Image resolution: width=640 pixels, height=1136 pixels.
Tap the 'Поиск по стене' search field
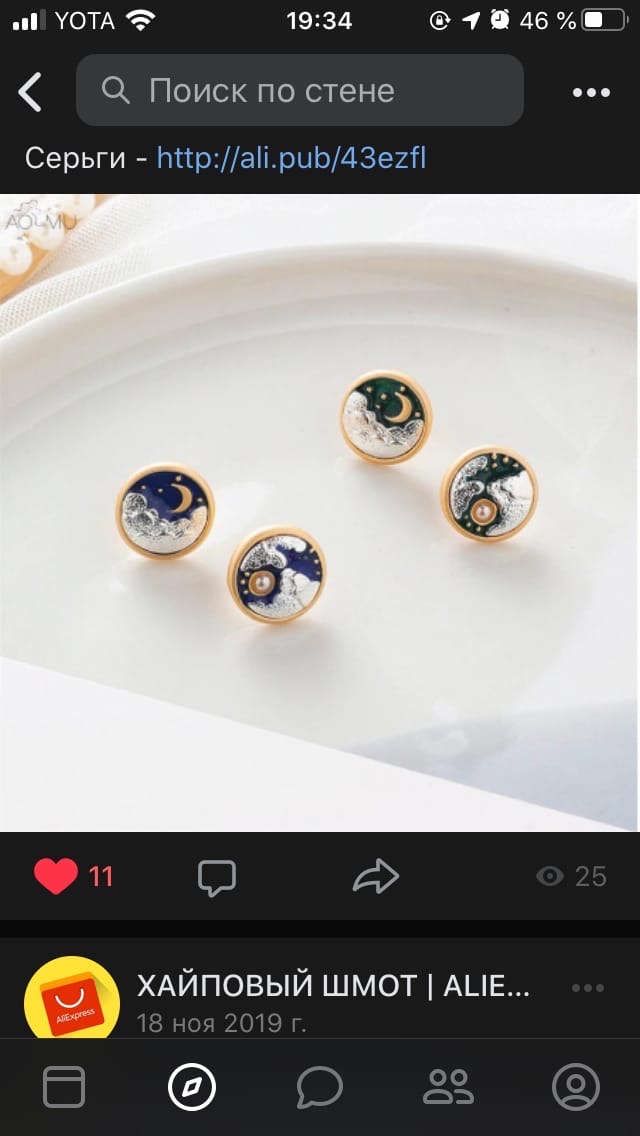[300, 91]
